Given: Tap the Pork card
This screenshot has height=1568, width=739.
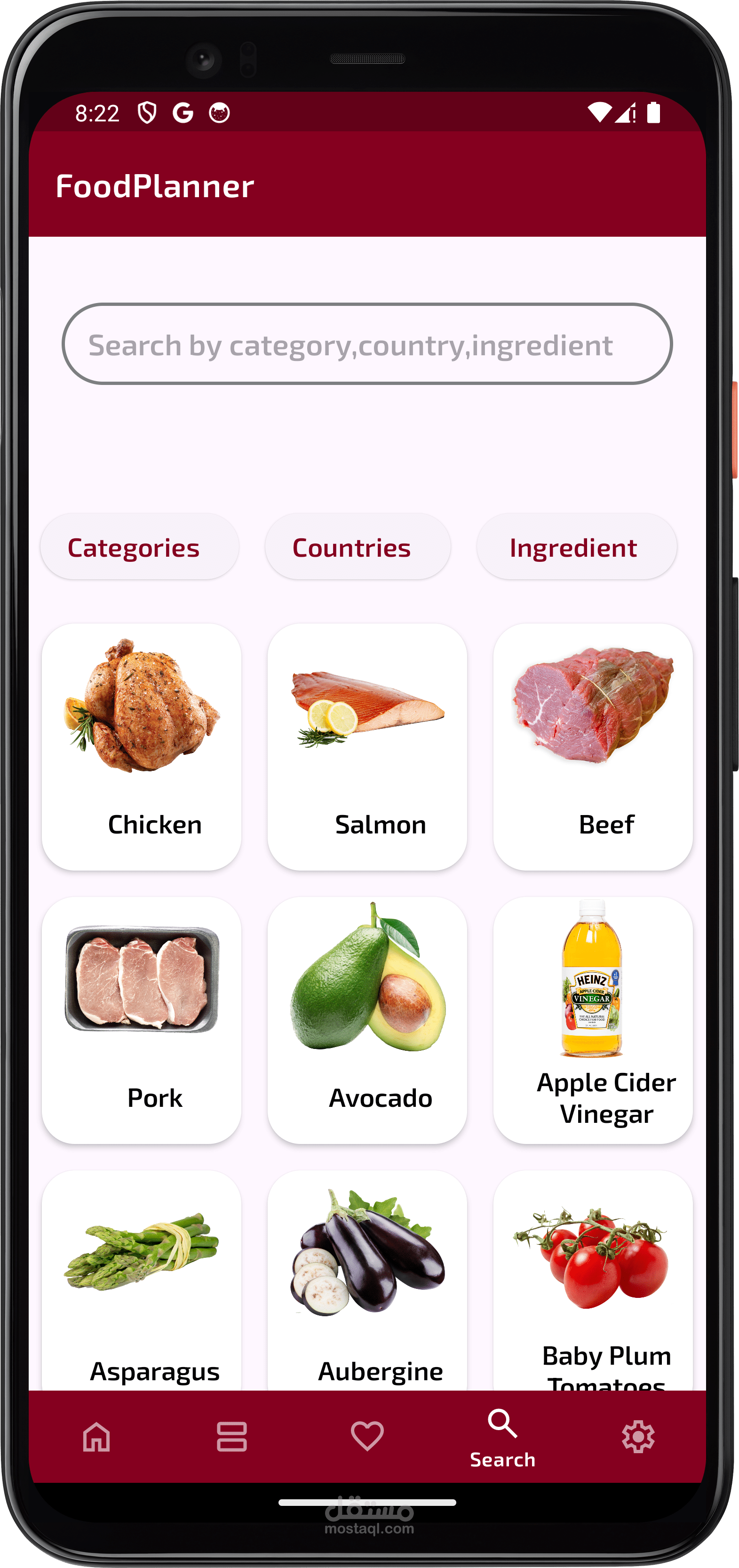Looking at the screenshot, I should click(x=141, y=1020).
